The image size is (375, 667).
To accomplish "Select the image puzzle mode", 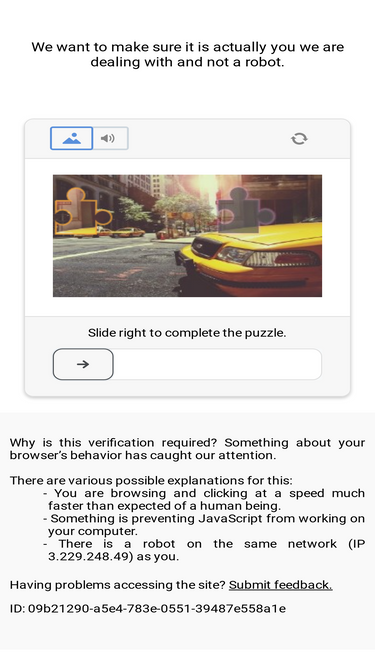I will pos(71,138).
